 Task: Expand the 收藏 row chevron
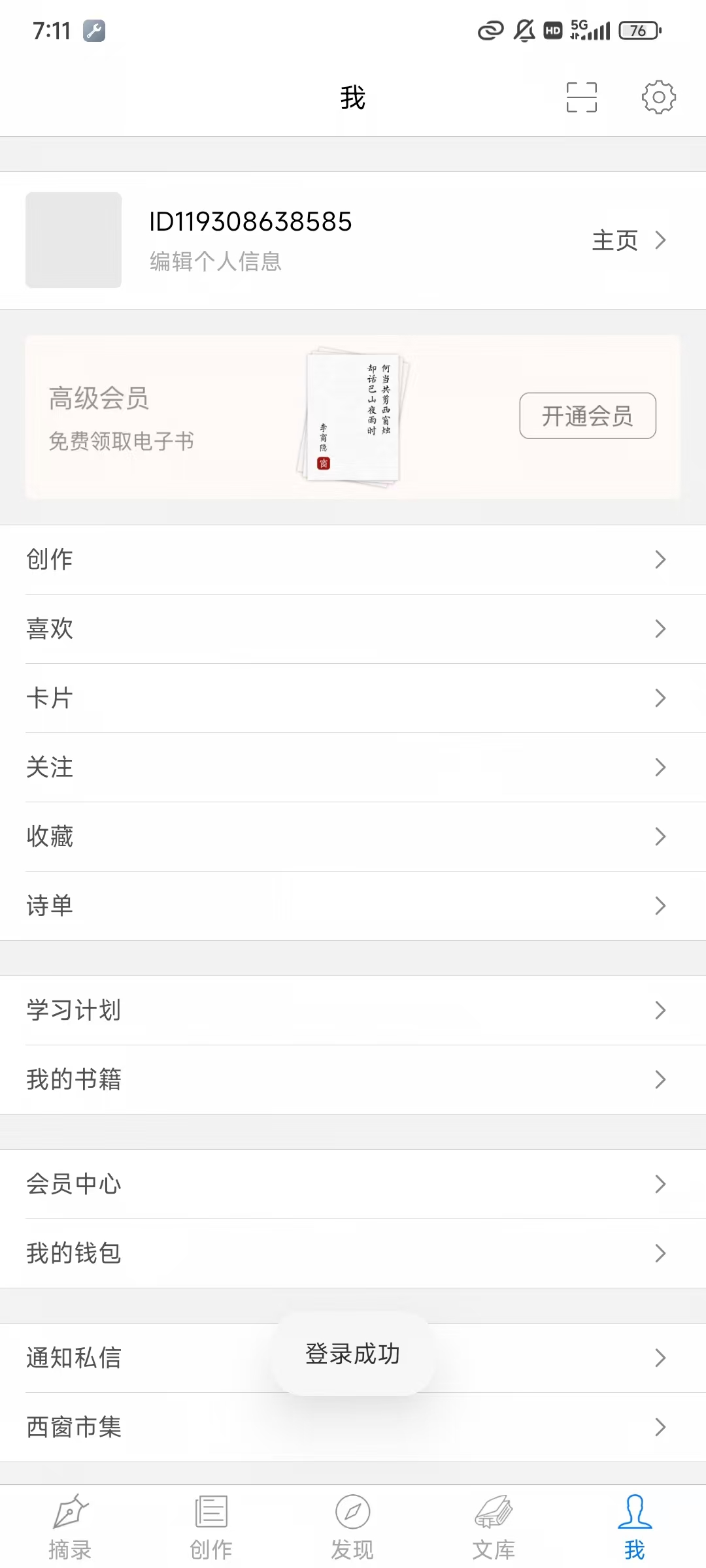click(660, 836)
